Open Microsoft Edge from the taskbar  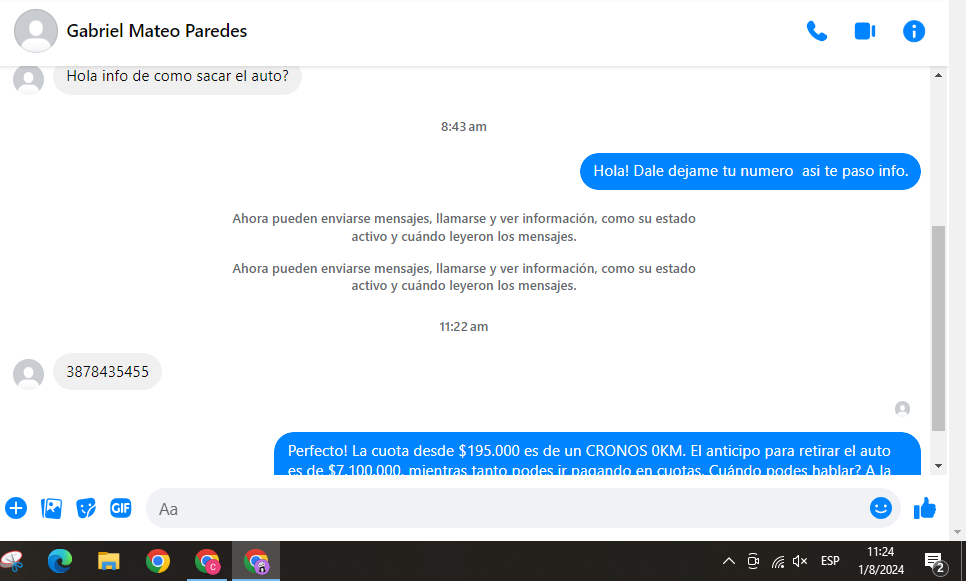coord(60,561)
